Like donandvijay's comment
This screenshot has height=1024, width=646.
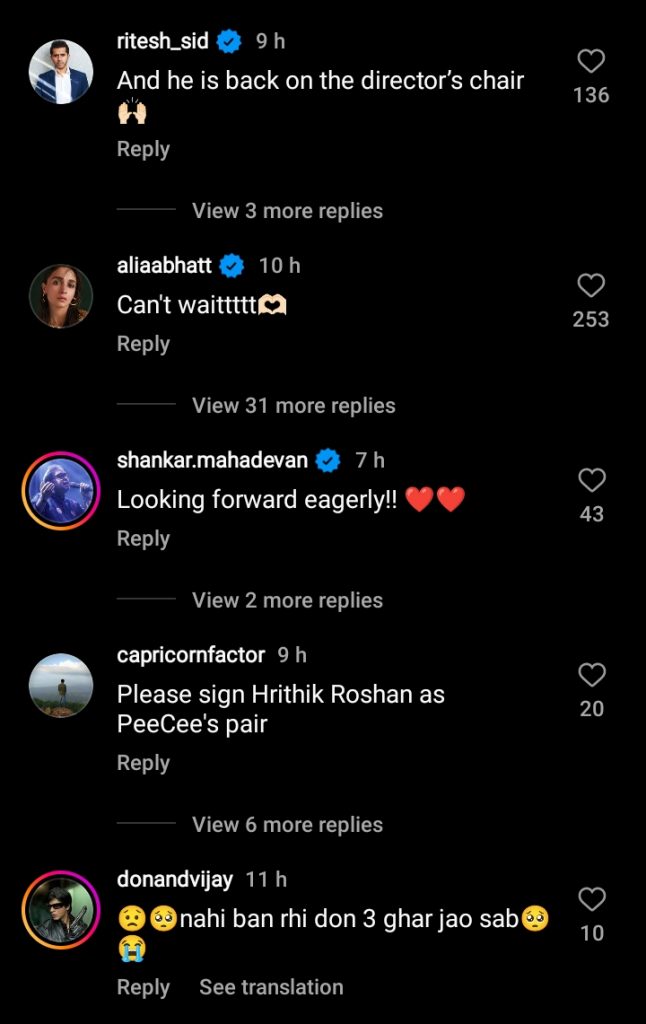pyautogui.click(x=592, y=899)
